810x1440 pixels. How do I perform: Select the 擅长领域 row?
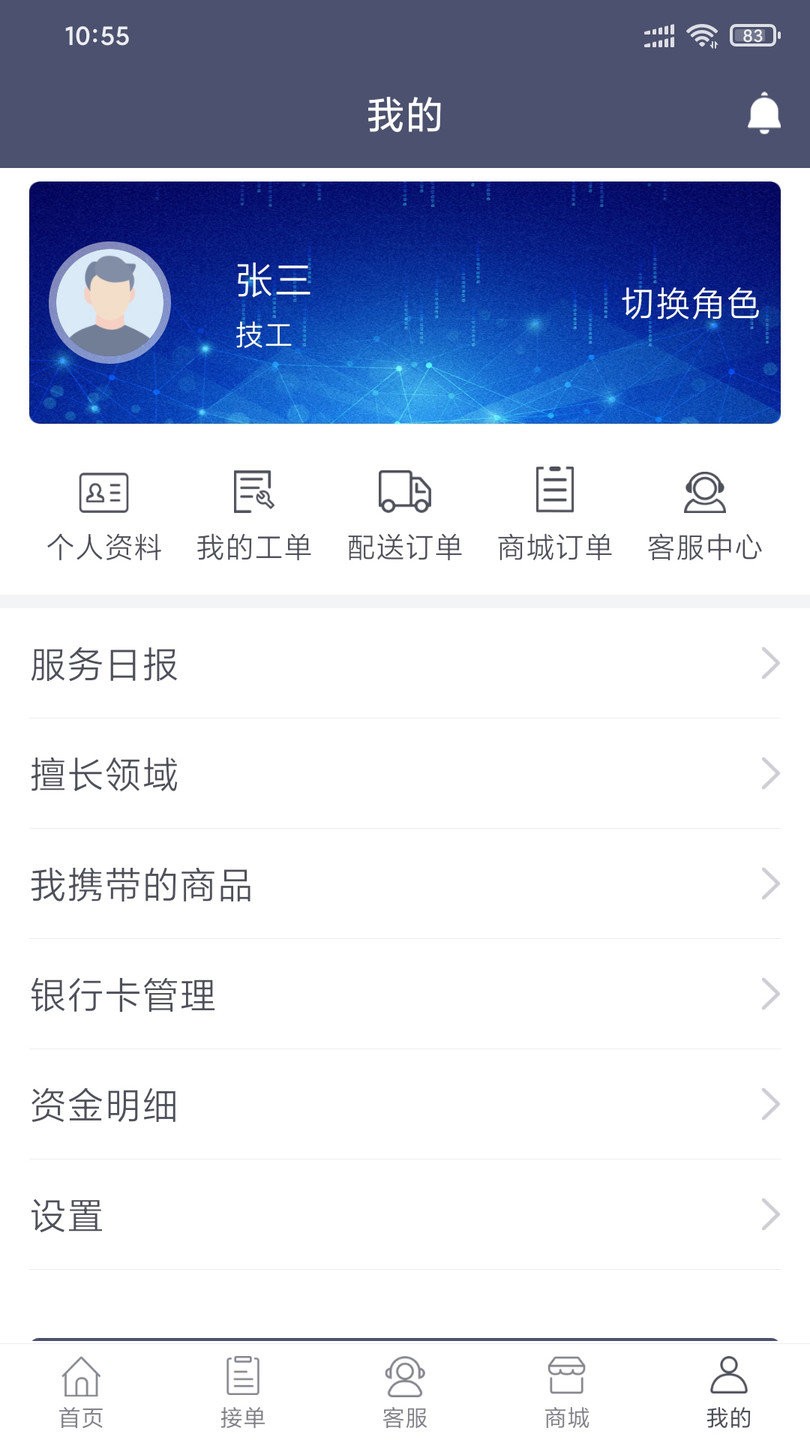(405, 774)
